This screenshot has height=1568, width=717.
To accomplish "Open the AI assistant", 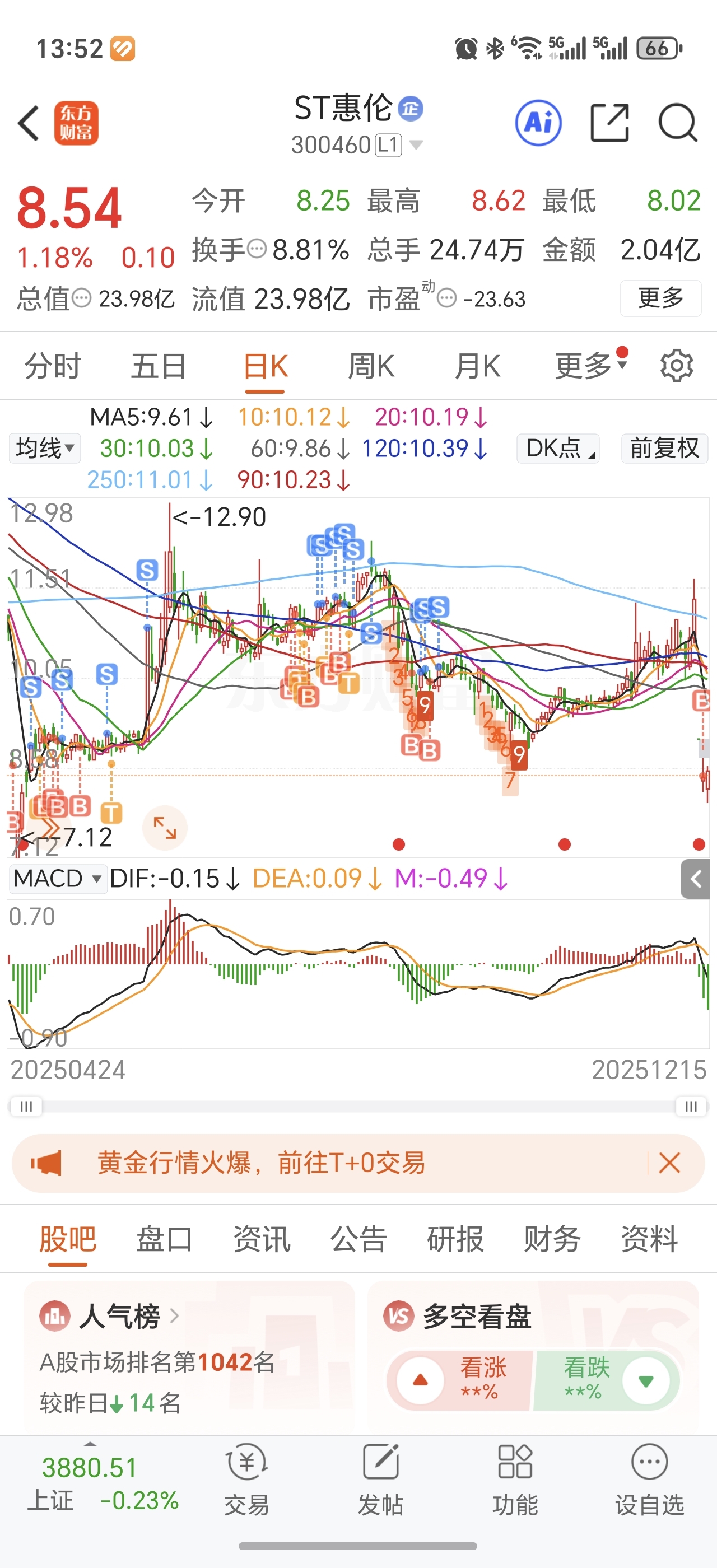I will coord(538,123).
